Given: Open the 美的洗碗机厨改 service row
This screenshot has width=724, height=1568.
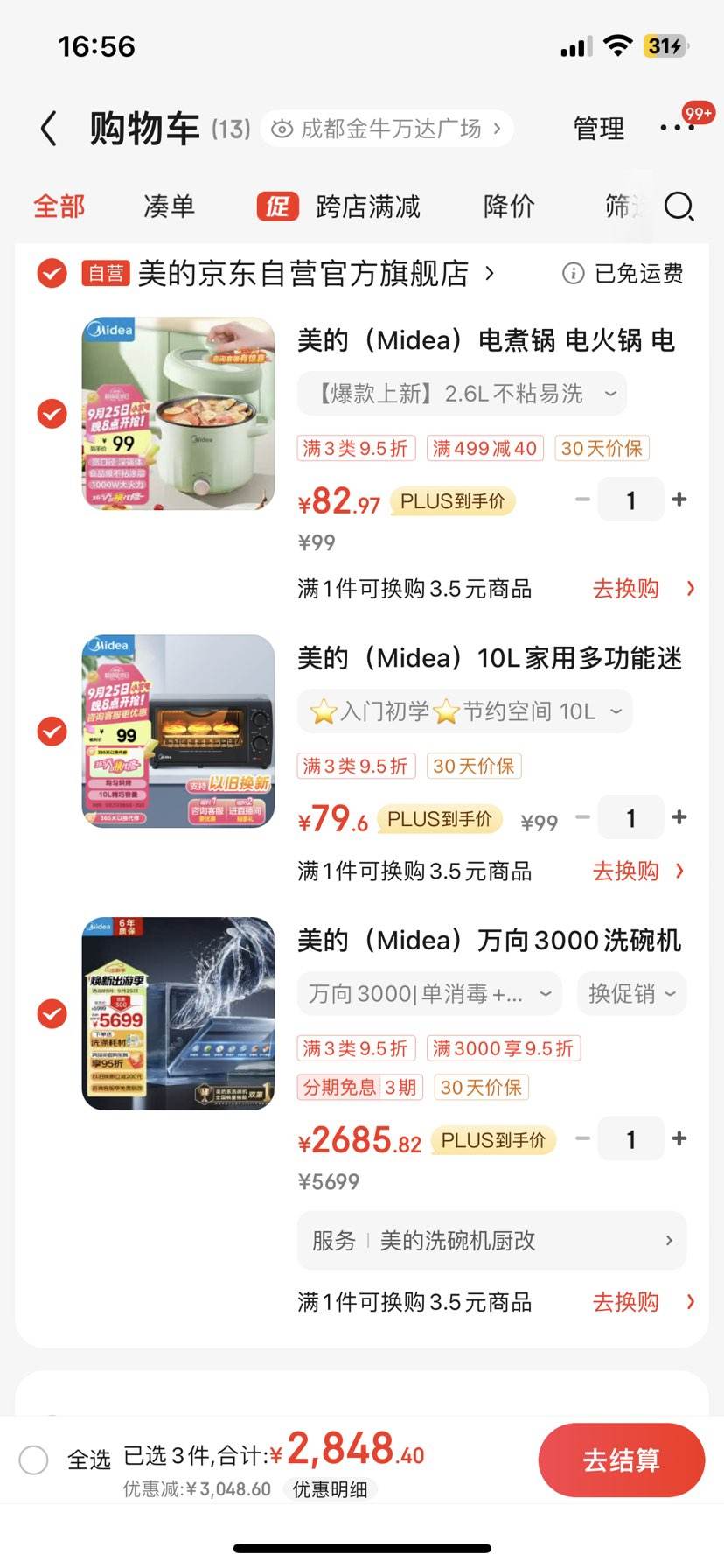Looking at the screenshot, I should pos(491,1240).
